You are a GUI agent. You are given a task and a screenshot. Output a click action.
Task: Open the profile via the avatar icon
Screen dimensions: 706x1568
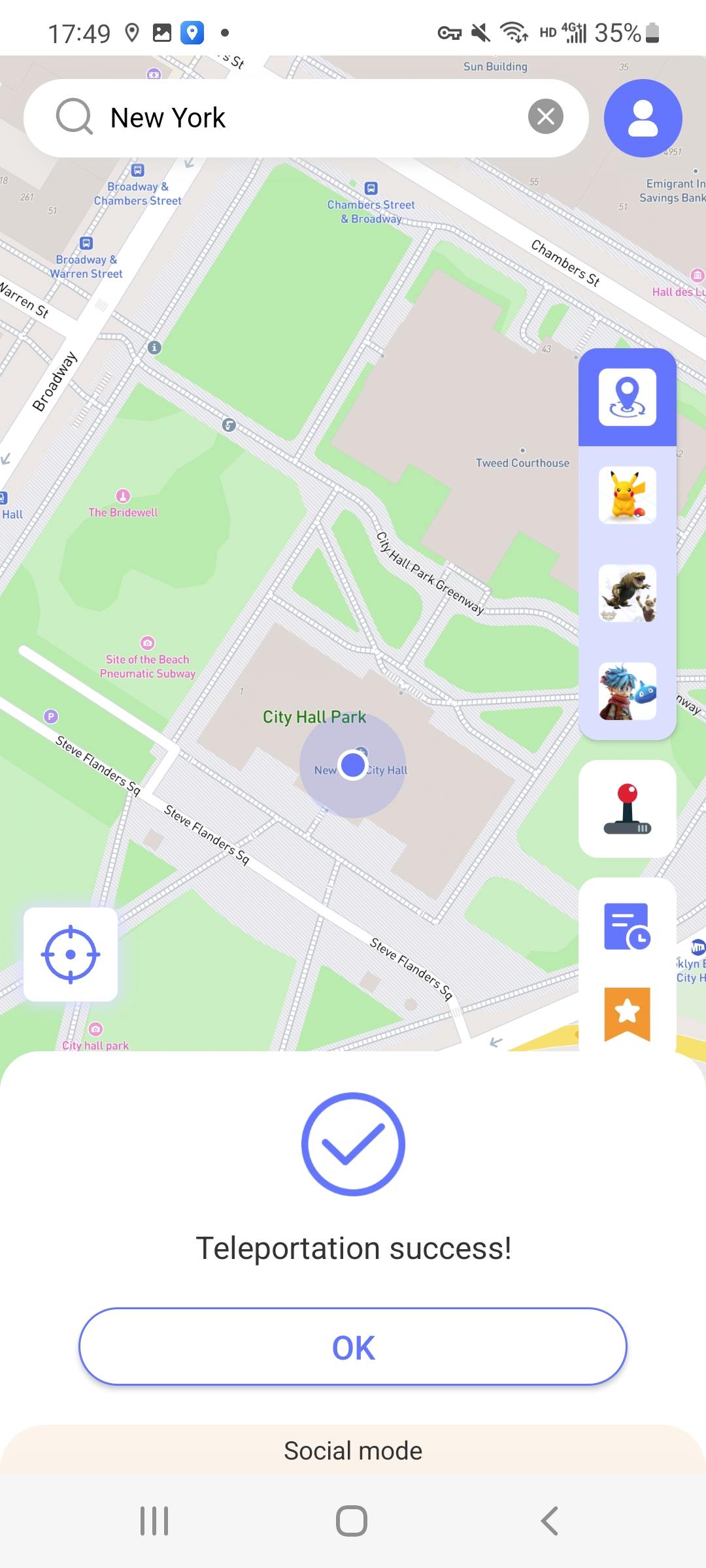pyautogui.click(x=643, y=118)
